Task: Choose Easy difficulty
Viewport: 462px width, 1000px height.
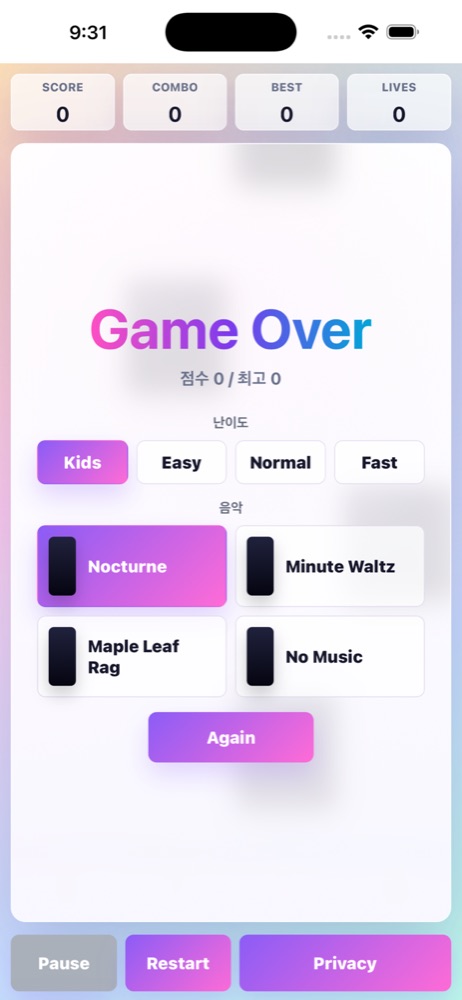Action: 181,462
